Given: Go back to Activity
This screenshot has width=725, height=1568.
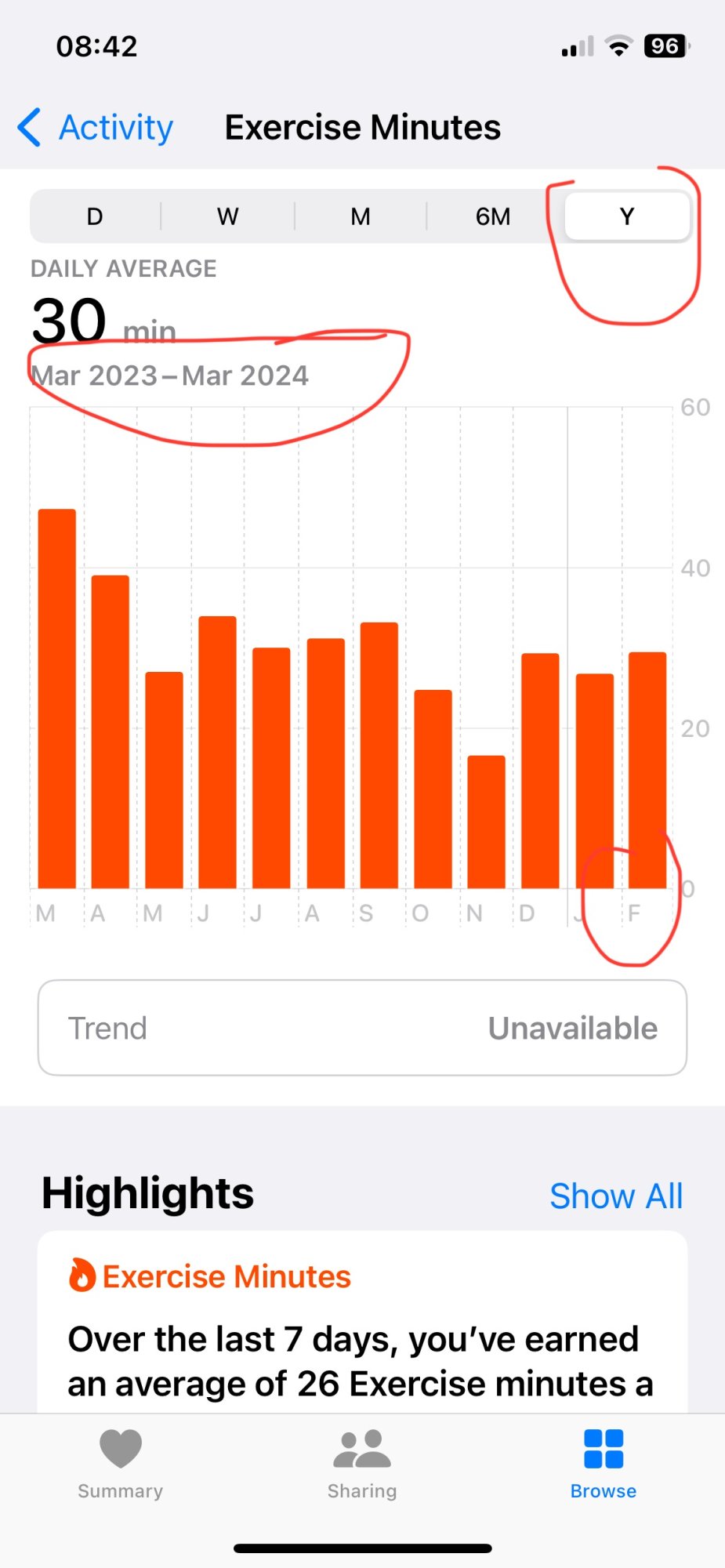Looking at the screenshot, I should (96, 128).
